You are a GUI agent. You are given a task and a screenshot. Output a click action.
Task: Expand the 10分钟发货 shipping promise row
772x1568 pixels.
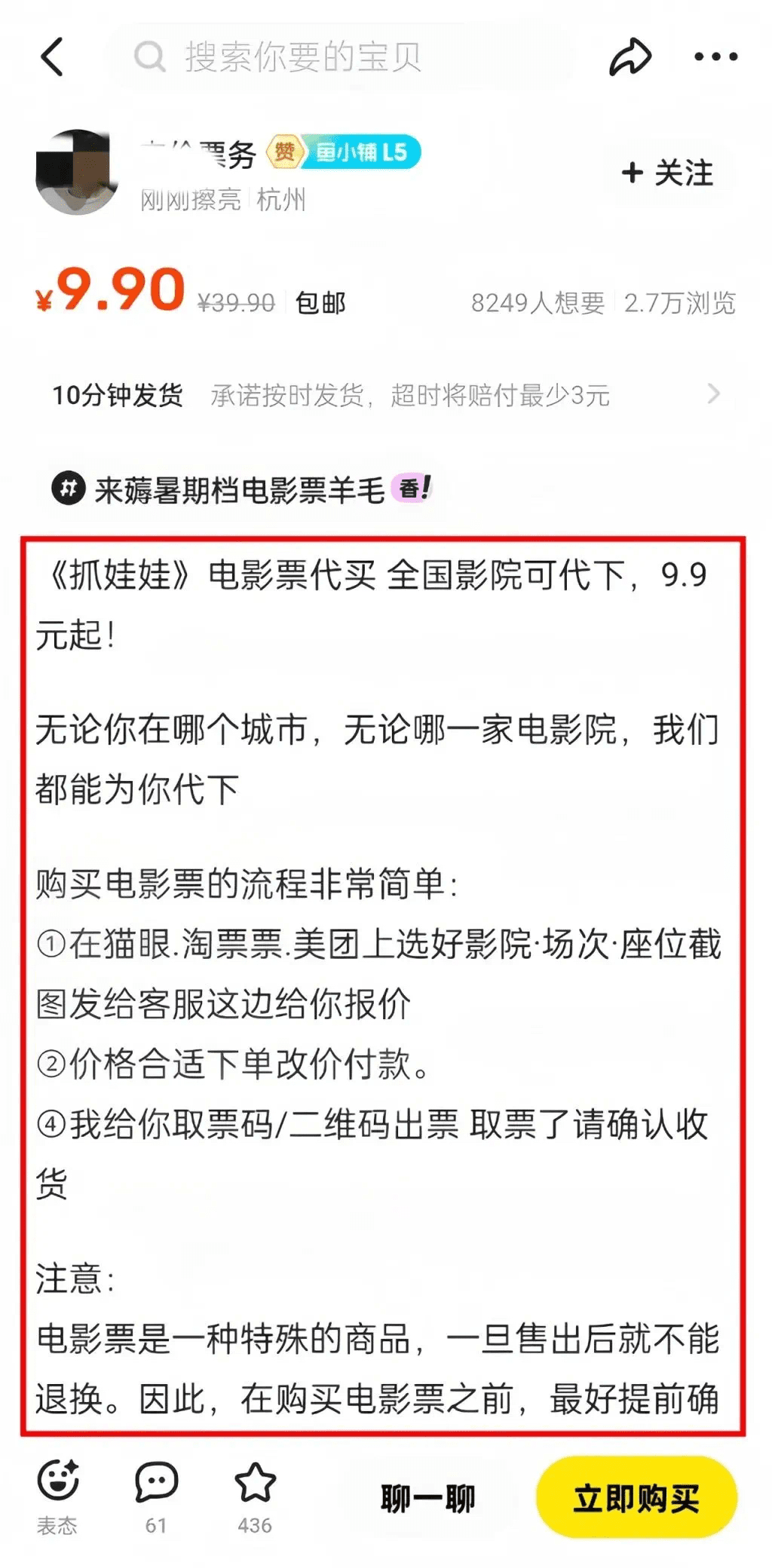point(386,394)
